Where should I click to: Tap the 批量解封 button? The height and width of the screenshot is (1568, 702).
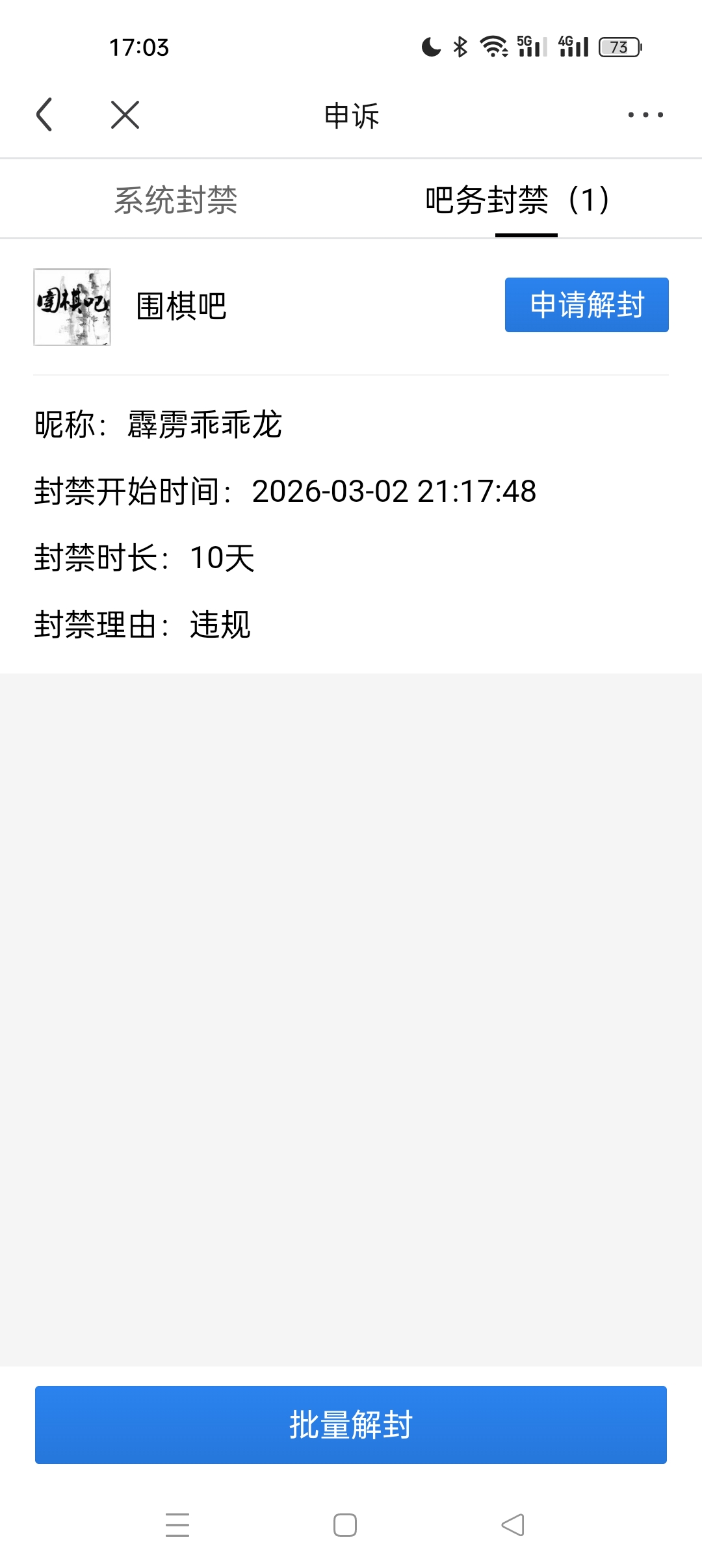[x=351, y=1424]
